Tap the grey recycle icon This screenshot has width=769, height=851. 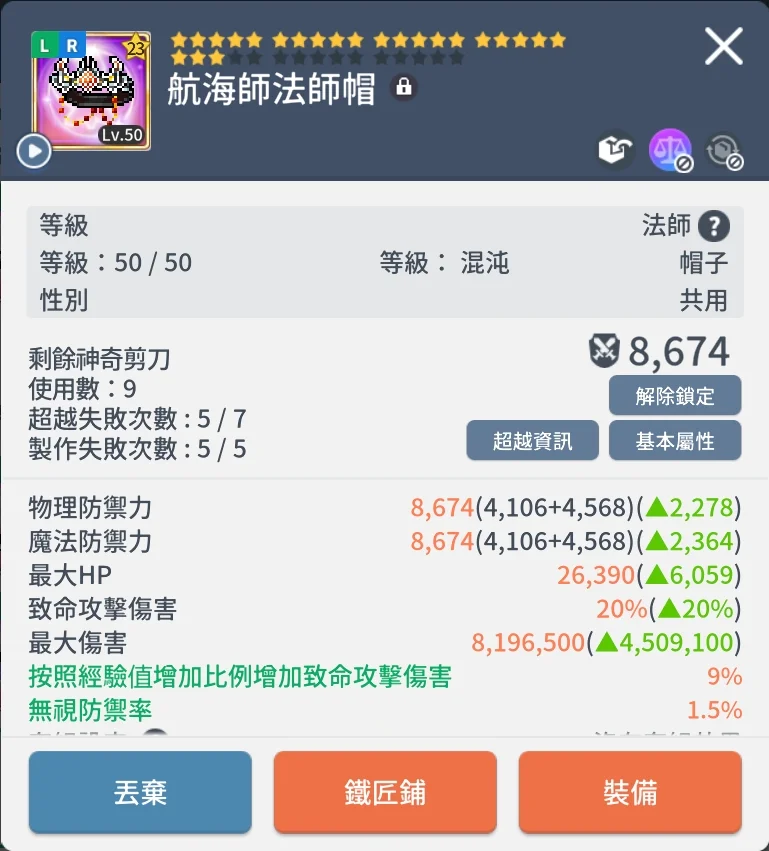pos(722,150)
